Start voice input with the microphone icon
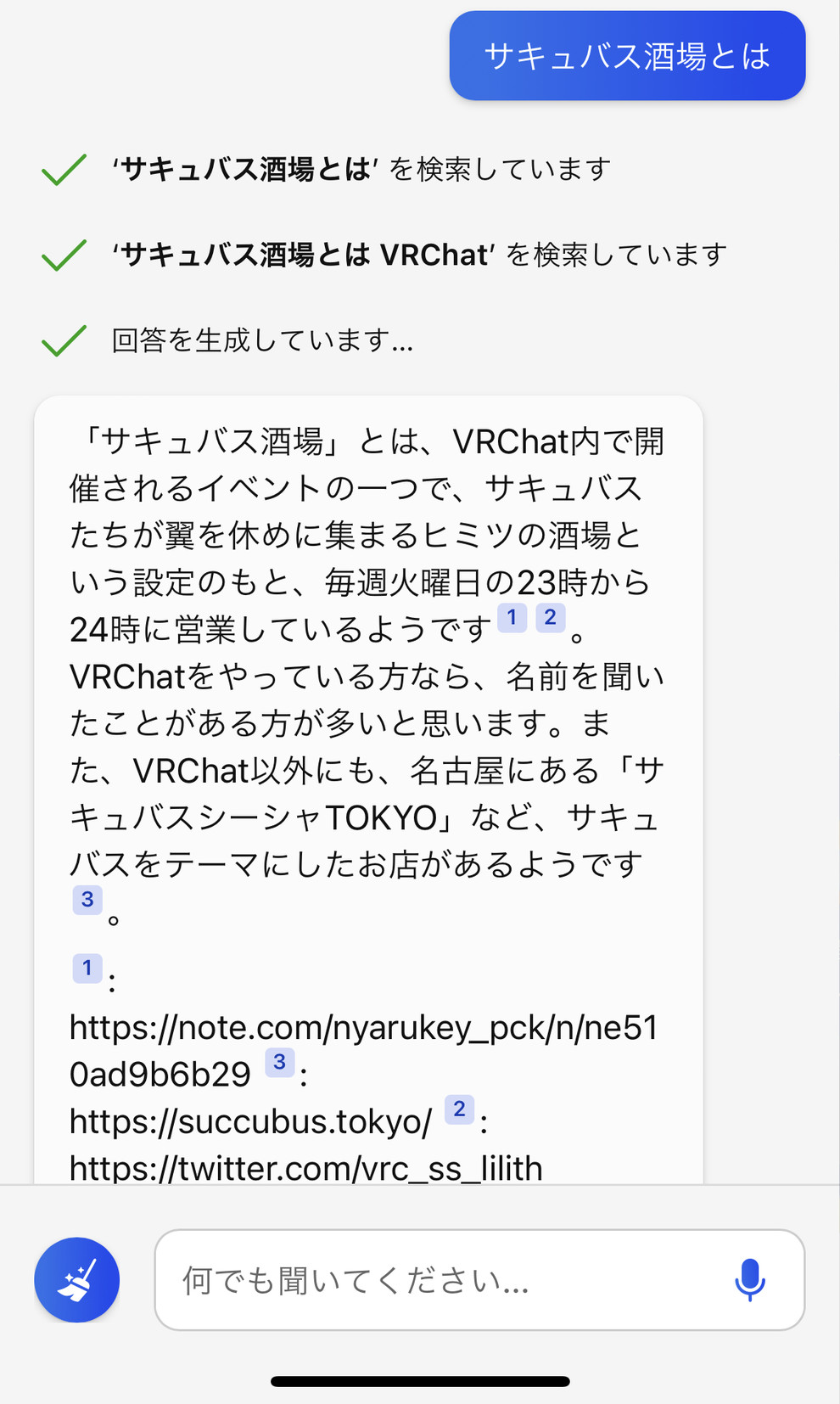The height and width of the screenshot is (1404, 840). tap(749, 1280)
